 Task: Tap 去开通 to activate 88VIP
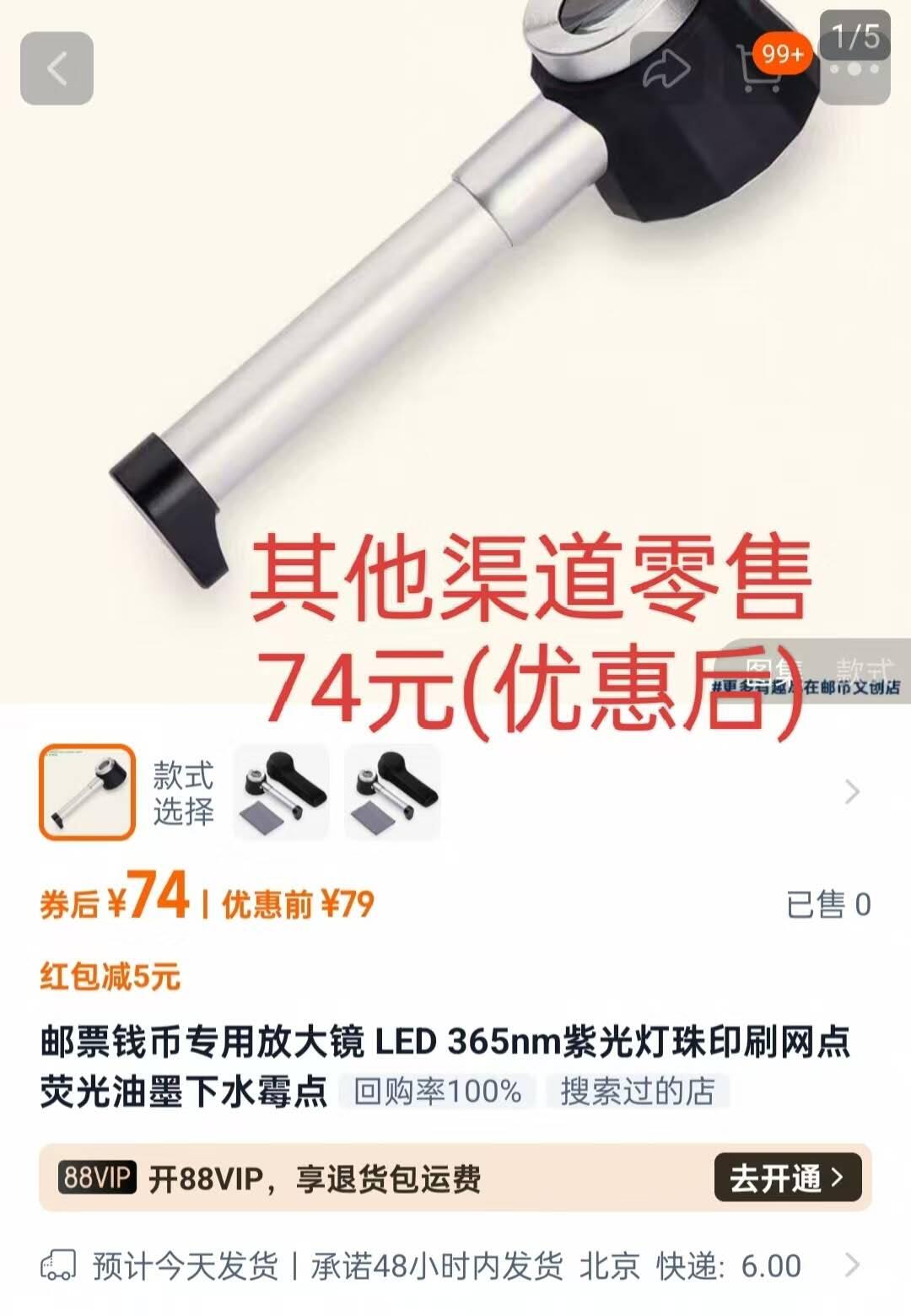pos(786,1178)
